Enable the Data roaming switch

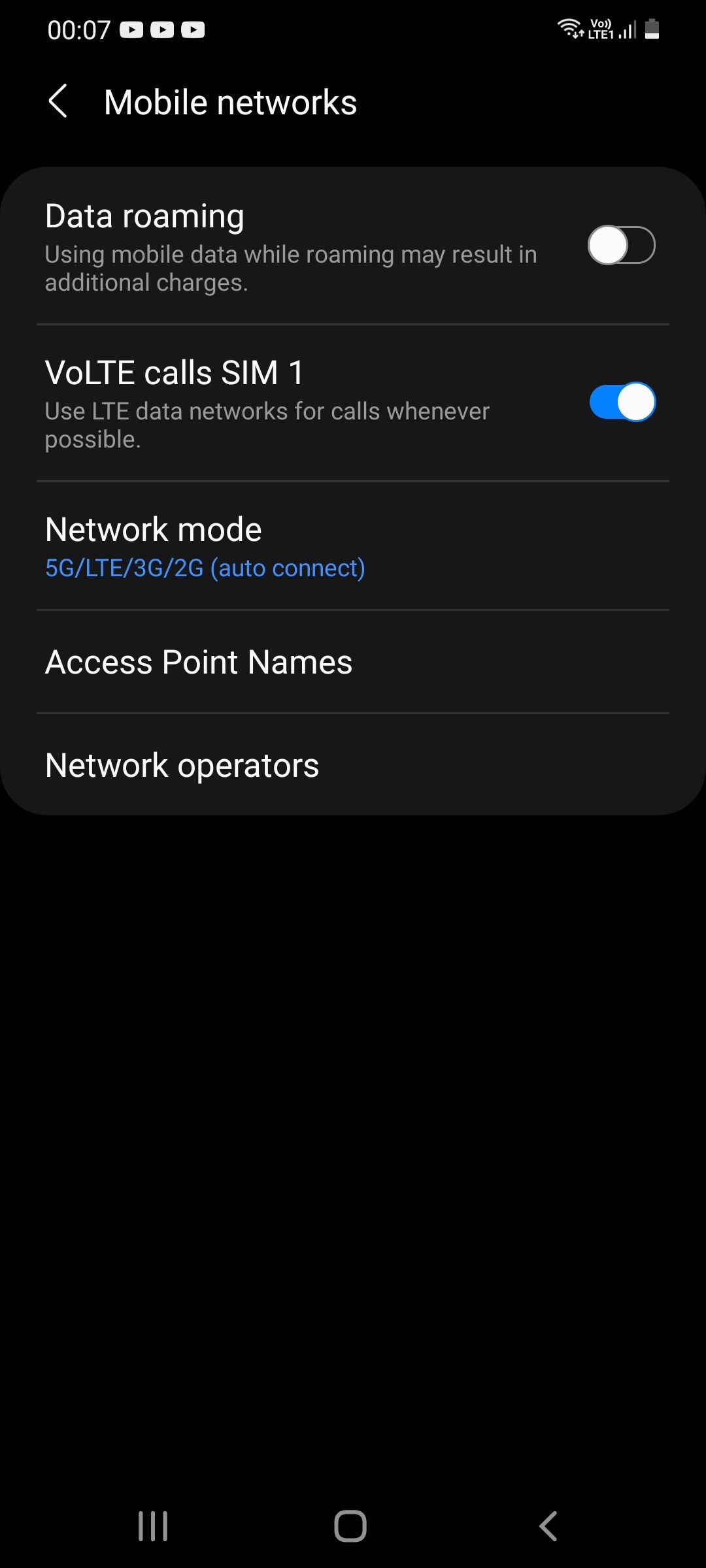coord(621,246)
